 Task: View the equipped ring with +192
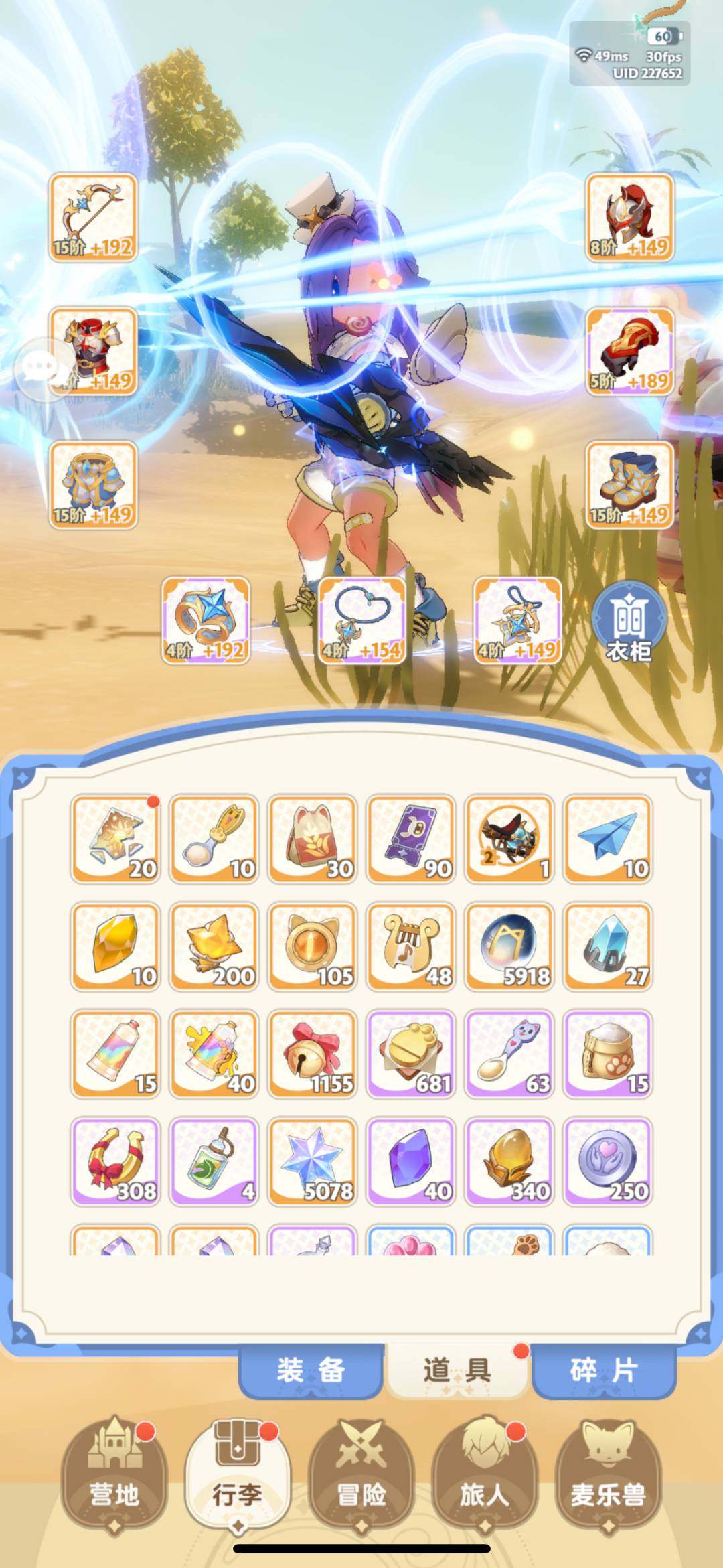pyautogui.click(x=206, y=621)
